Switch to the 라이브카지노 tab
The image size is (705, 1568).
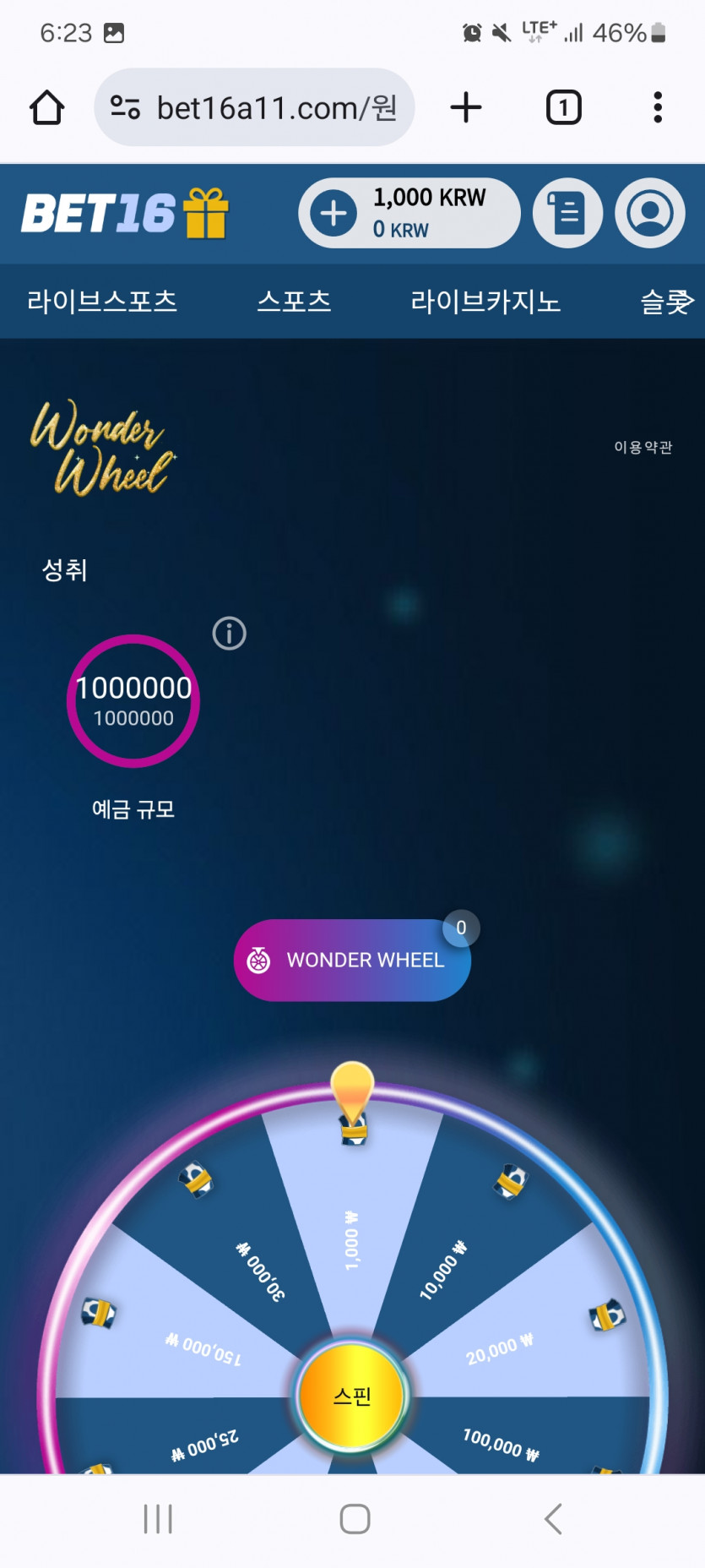coord(485,302)
